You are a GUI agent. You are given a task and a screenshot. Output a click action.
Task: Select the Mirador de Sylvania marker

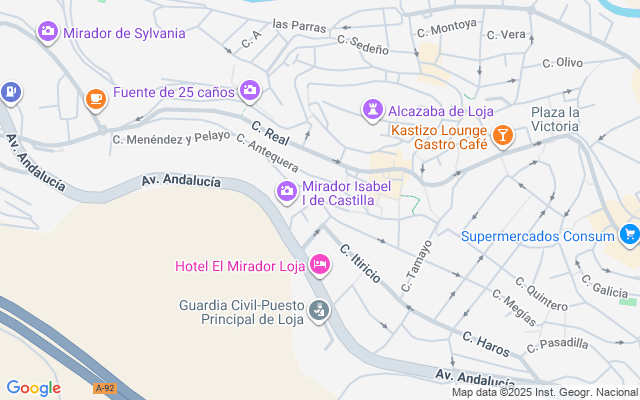[47, 33]
